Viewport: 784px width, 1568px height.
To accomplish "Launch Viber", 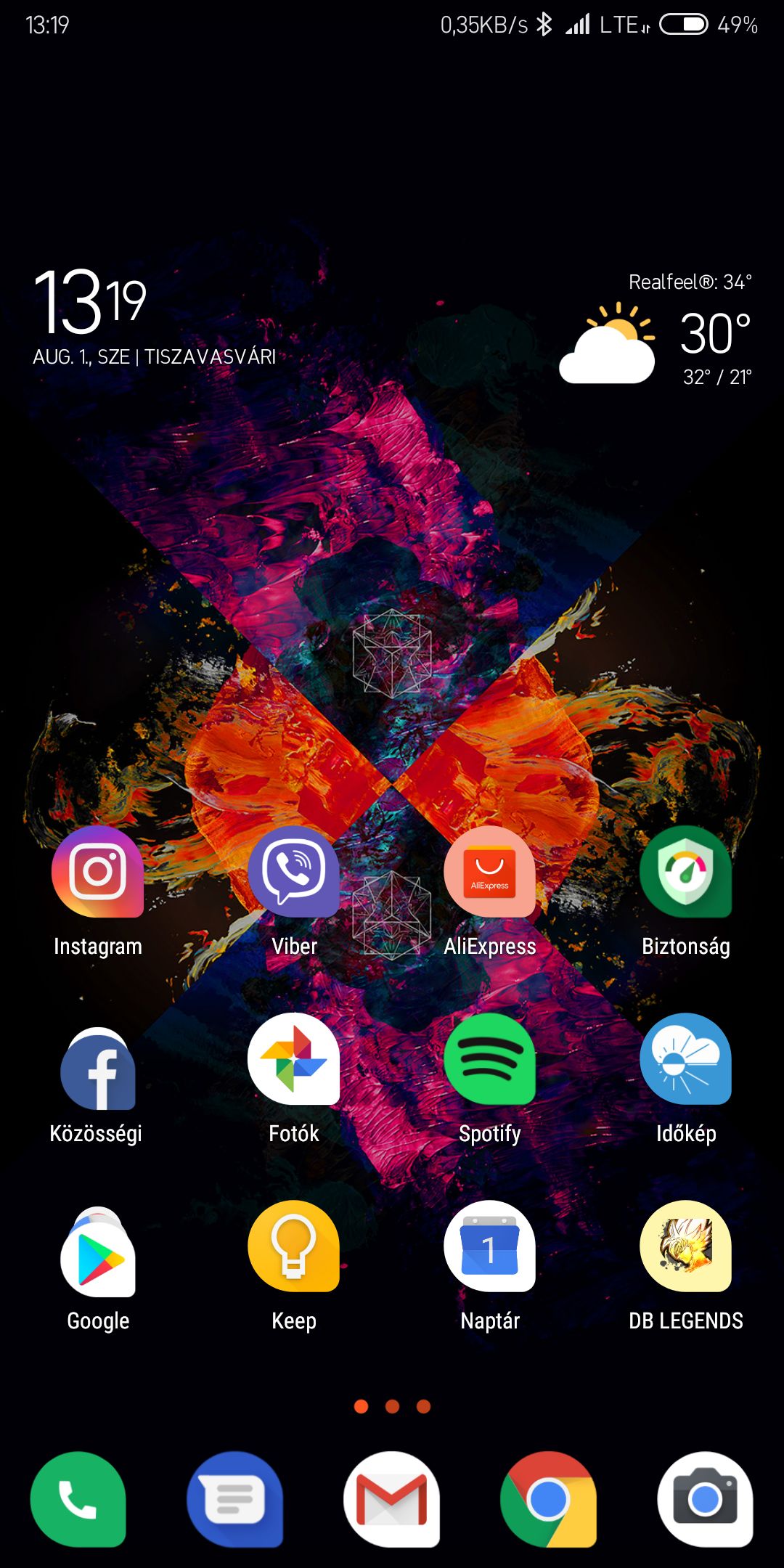I will pos(294,872).
